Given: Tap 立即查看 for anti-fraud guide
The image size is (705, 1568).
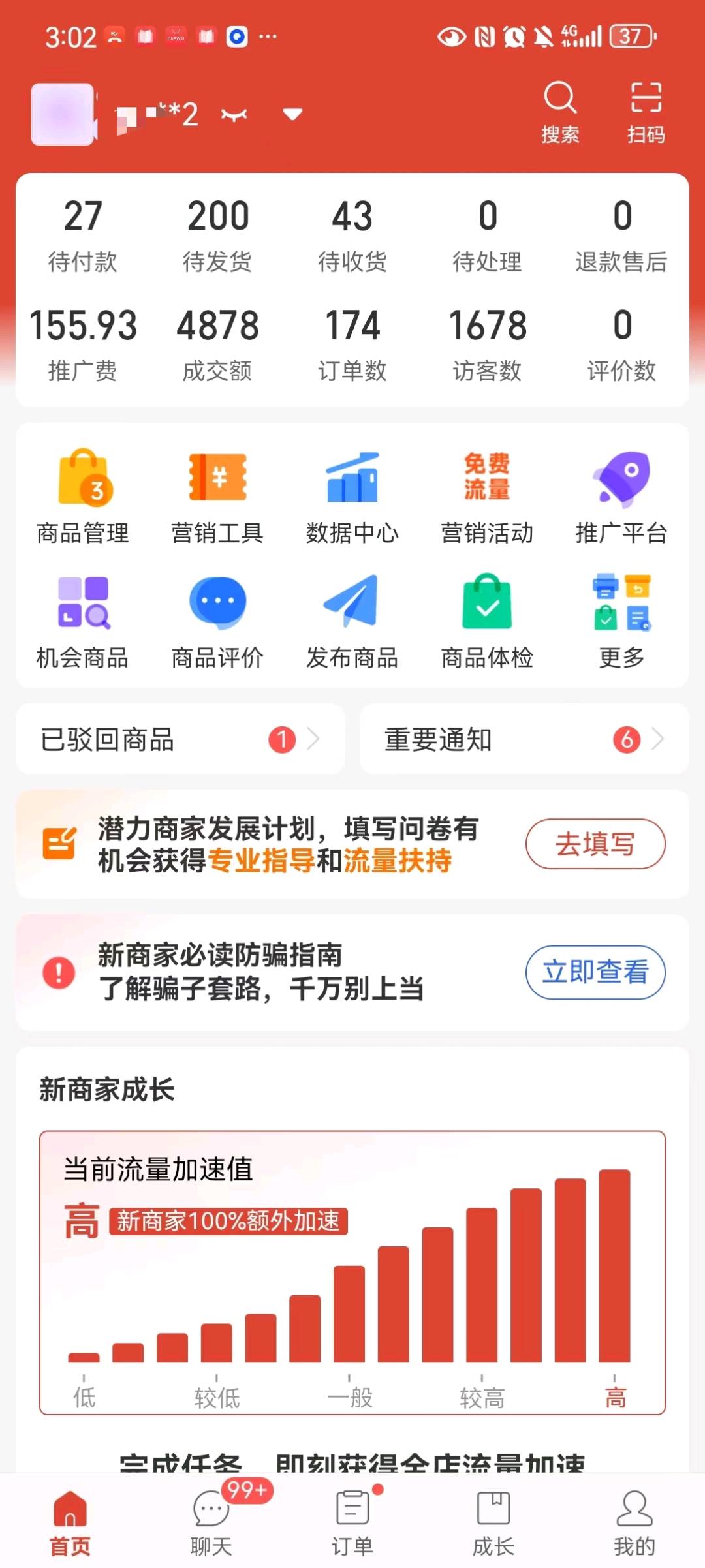Looking at the screenshot, I should [x=595, y=972].
